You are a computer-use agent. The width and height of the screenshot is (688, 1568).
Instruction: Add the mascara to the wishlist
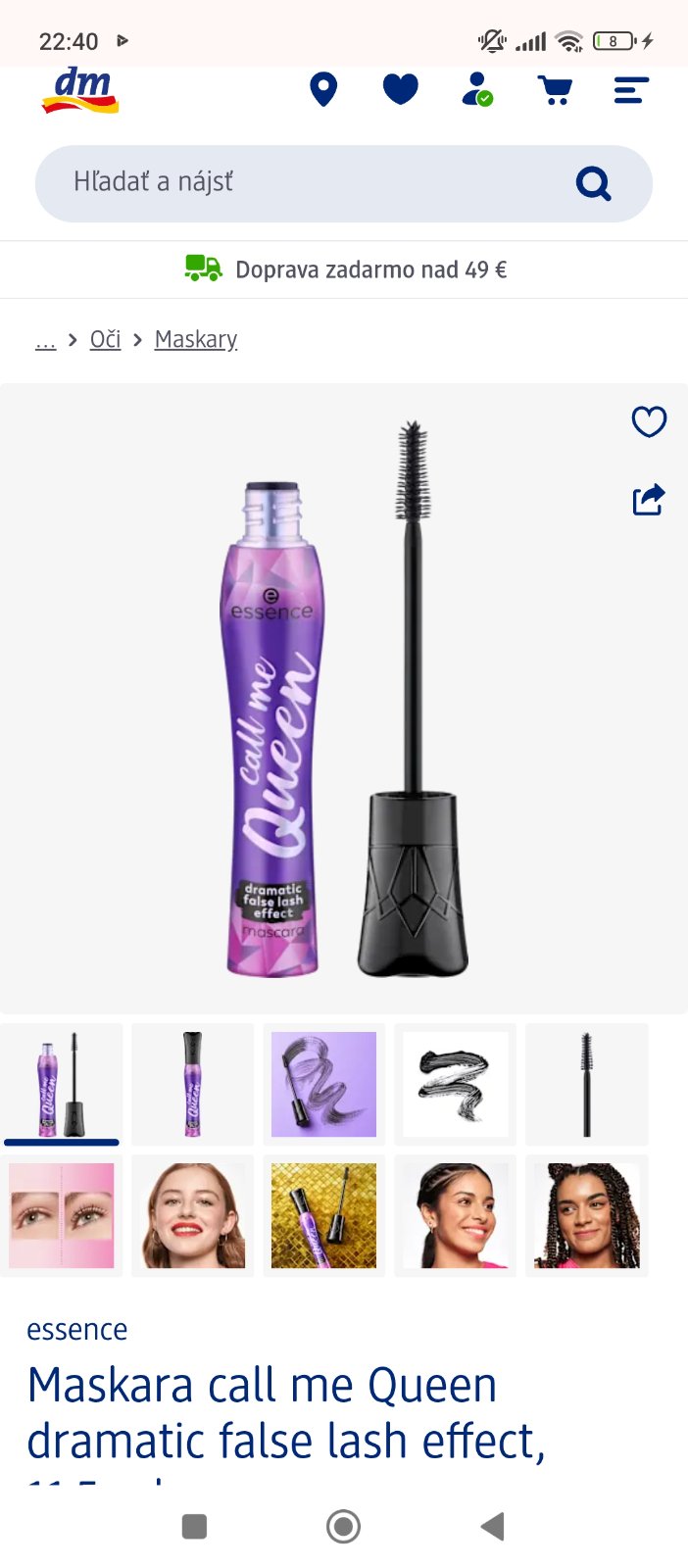pos(649,421)
